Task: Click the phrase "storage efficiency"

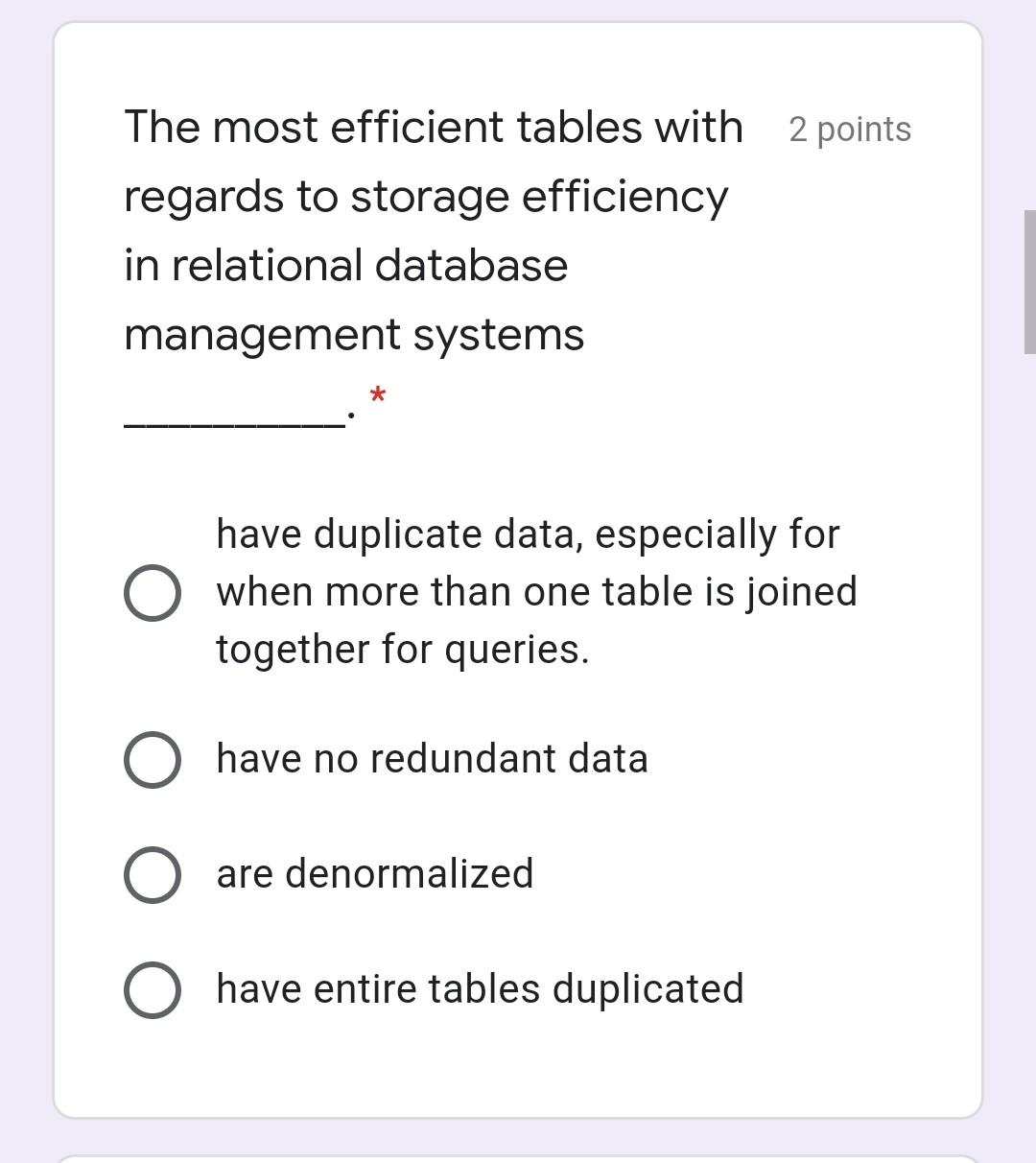Action: 568,196
